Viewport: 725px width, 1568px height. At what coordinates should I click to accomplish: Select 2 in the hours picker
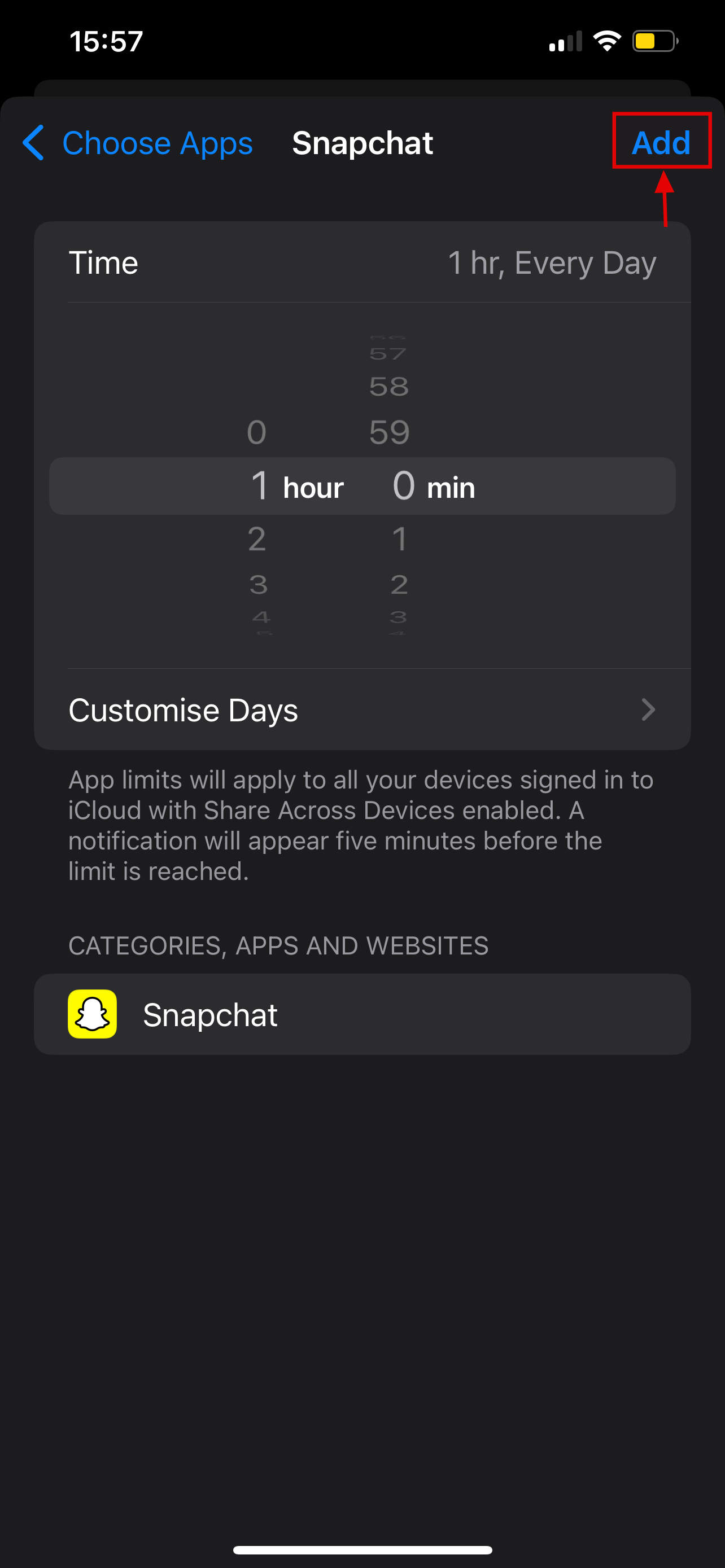(257, 539)
